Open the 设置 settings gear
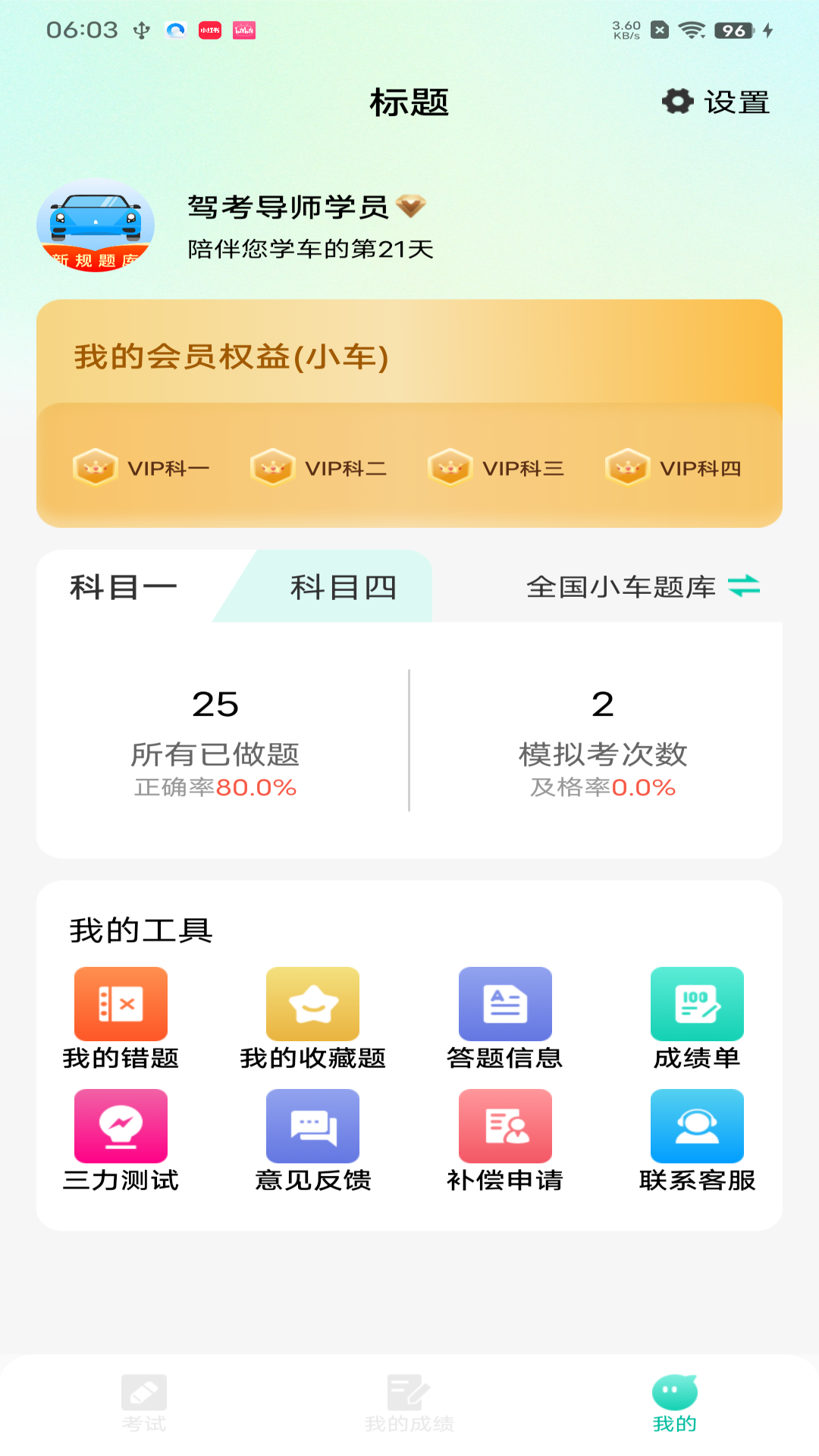This screenshot has height=1456, width=819. point(716,101)
